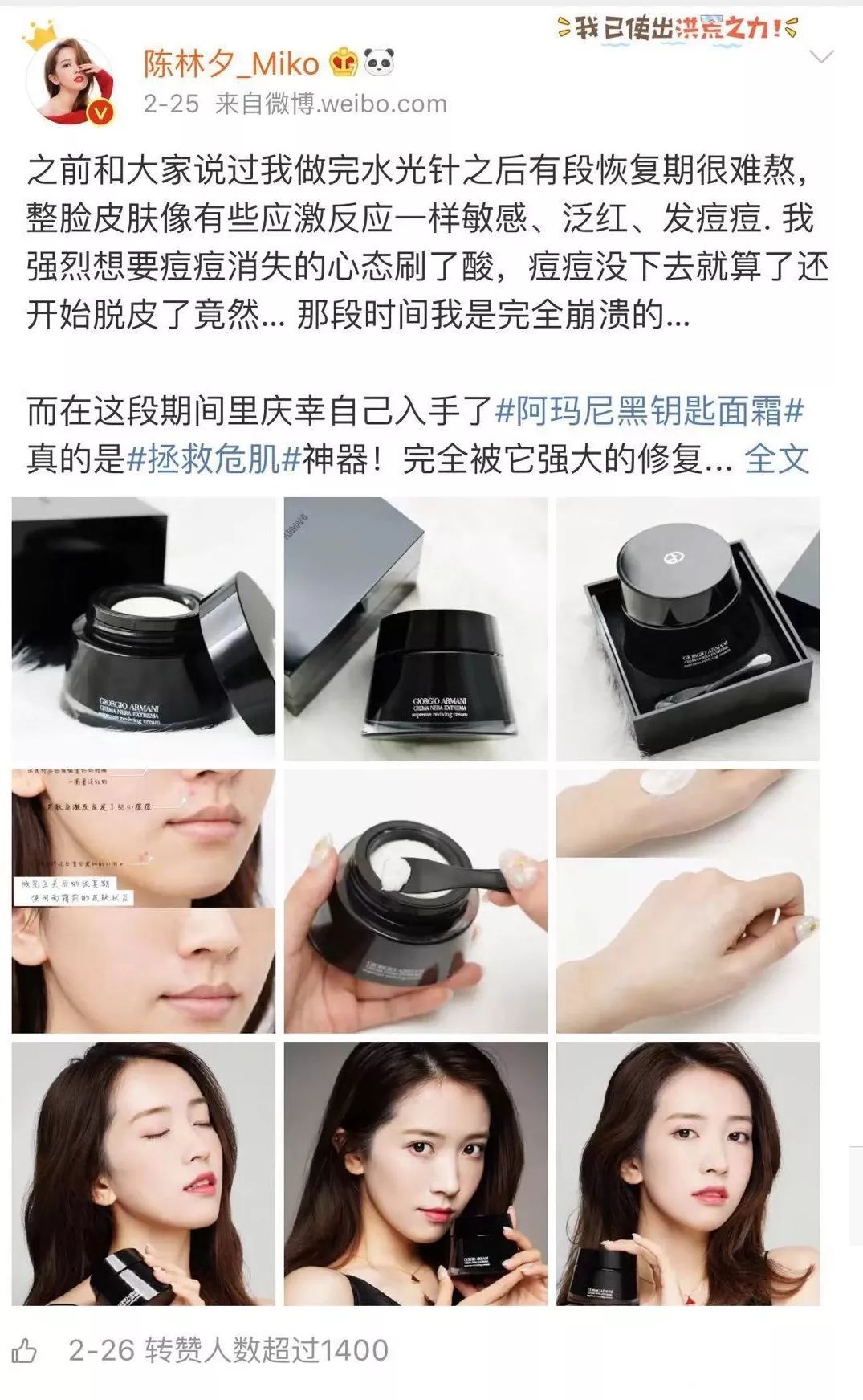The width and height of the screenshot is (863, 1400).
Task: Open hashtag #拯救危肌#
Action: click(x=214, y=459)
